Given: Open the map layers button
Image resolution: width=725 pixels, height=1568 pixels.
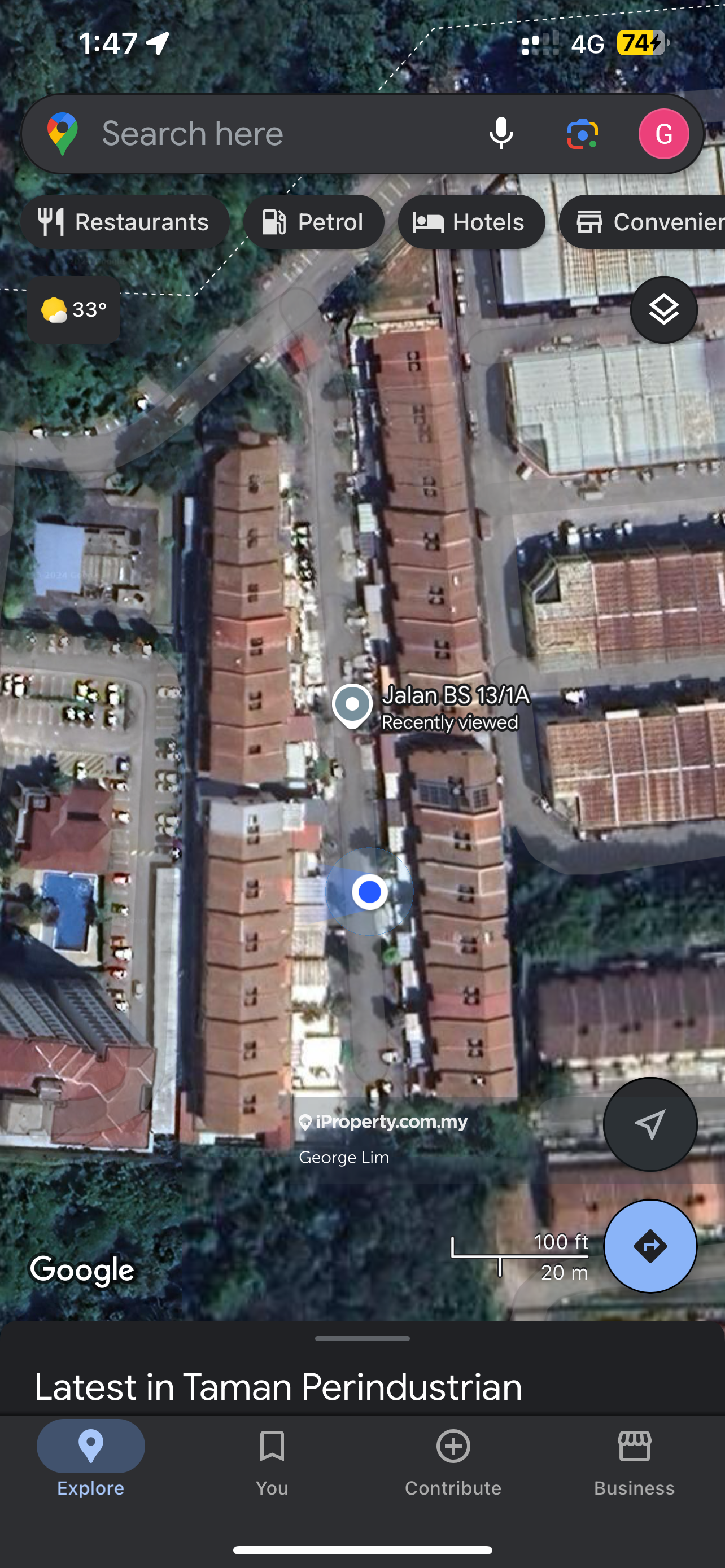Looking at the screenshot, I should tap(663, 310).
